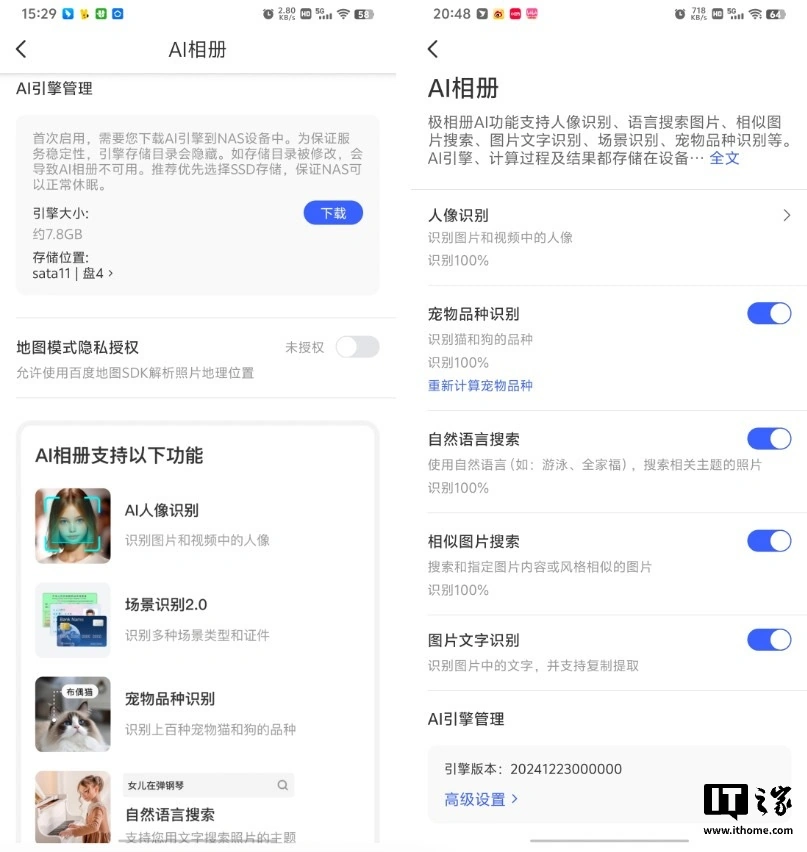Tap the 下载 button to download the AI engine
Viewport: 807px width, 852px height.
tap(333, 213)
